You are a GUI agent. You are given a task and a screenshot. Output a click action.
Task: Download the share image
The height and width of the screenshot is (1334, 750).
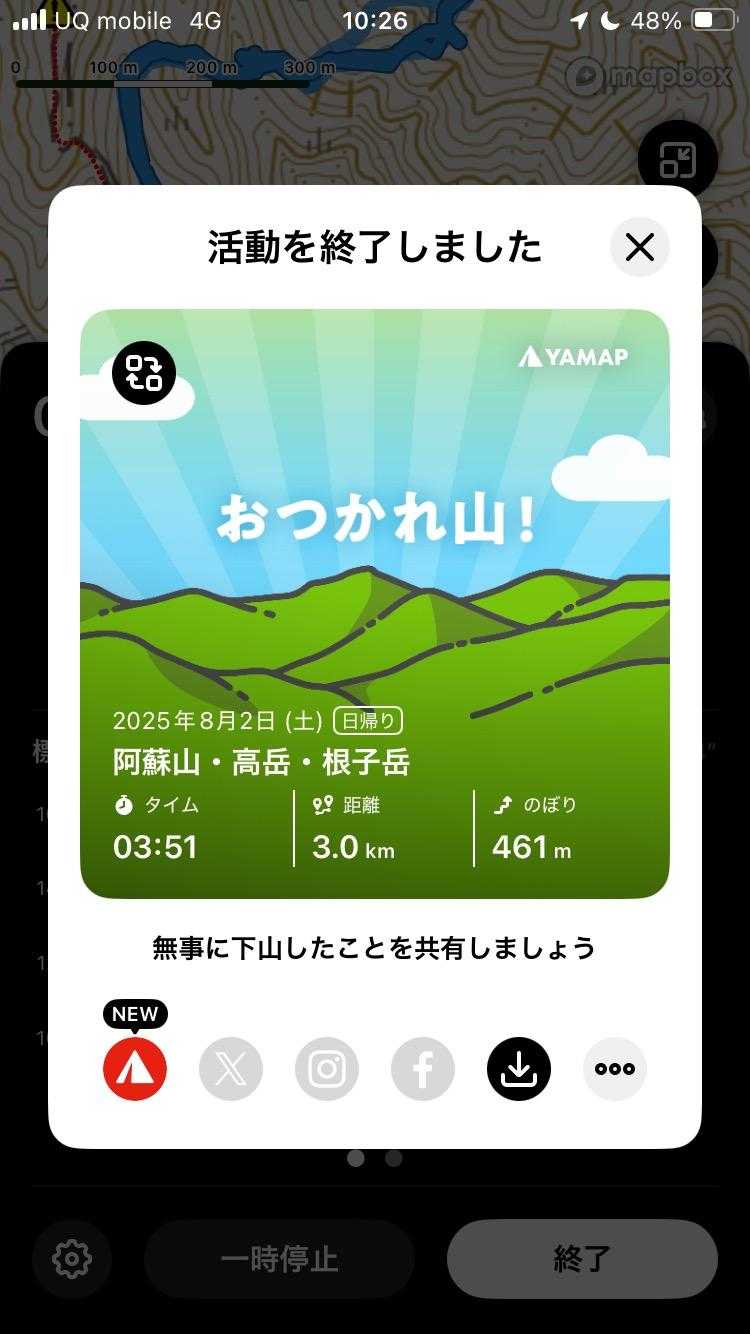pyautogui.click(x=519, y=1069)
